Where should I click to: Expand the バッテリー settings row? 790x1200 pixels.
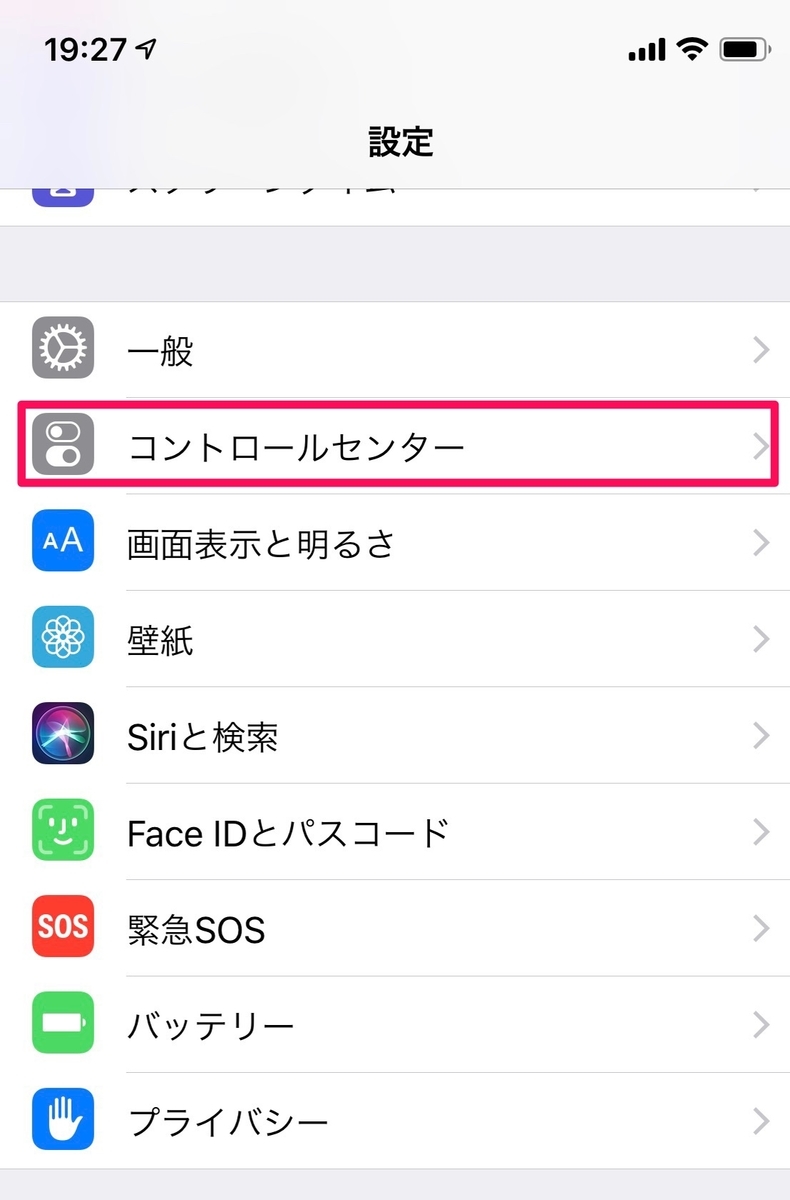click(x=400, y=1024)
